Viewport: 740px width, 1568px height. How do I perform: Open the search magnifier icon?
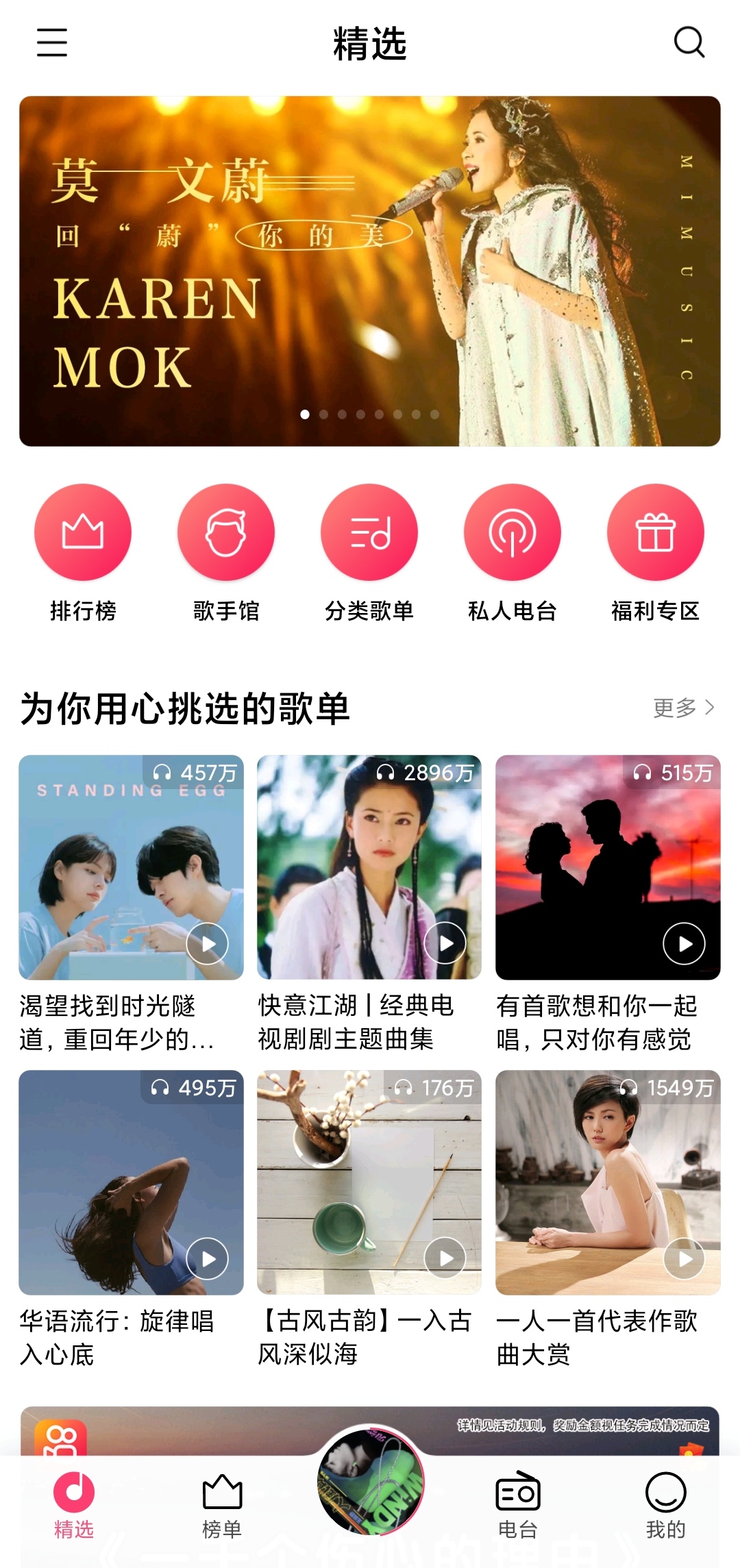pos(689,43)
